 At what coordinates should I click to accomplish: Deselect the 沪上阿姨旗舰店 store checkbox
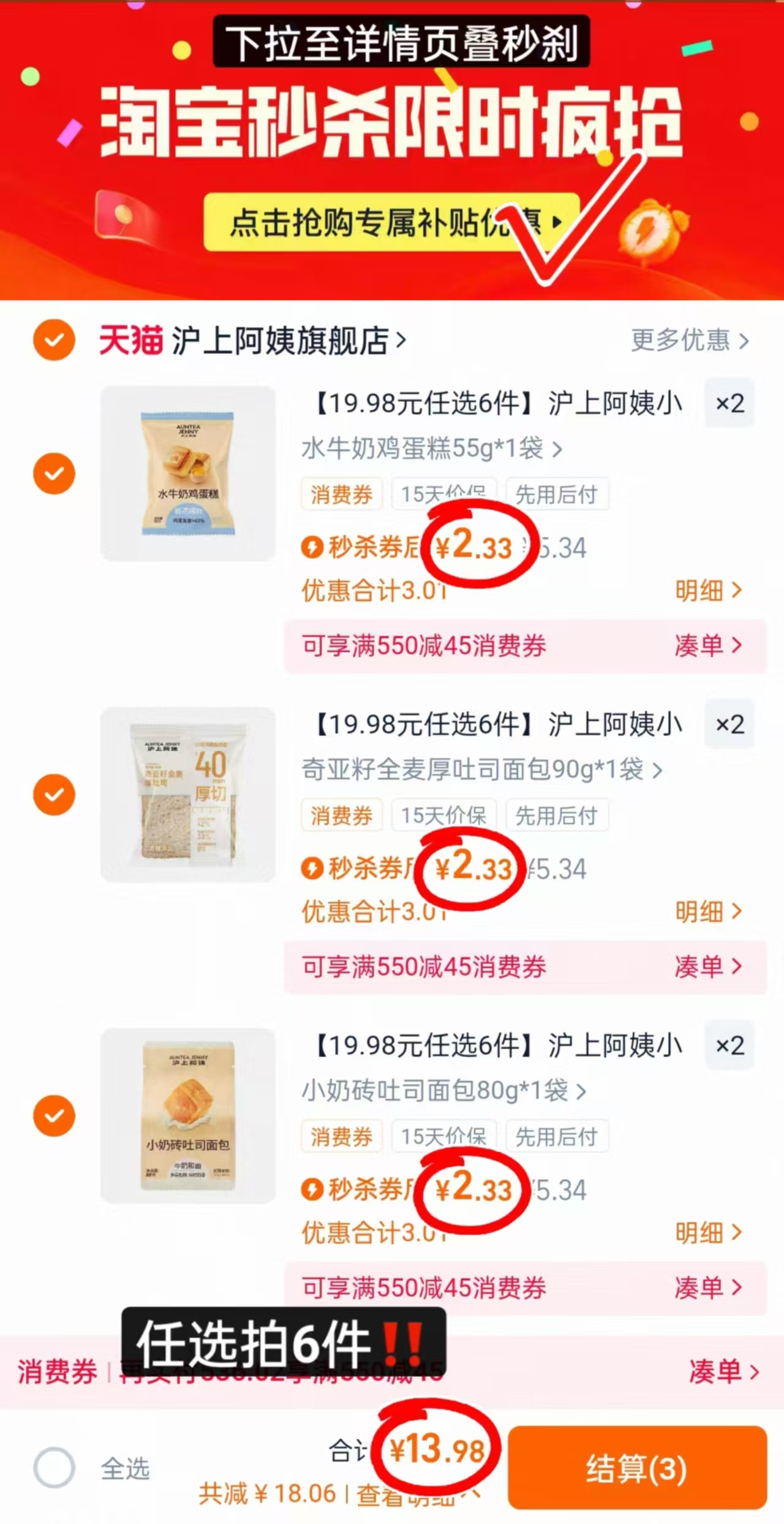[x=54, y=339]
